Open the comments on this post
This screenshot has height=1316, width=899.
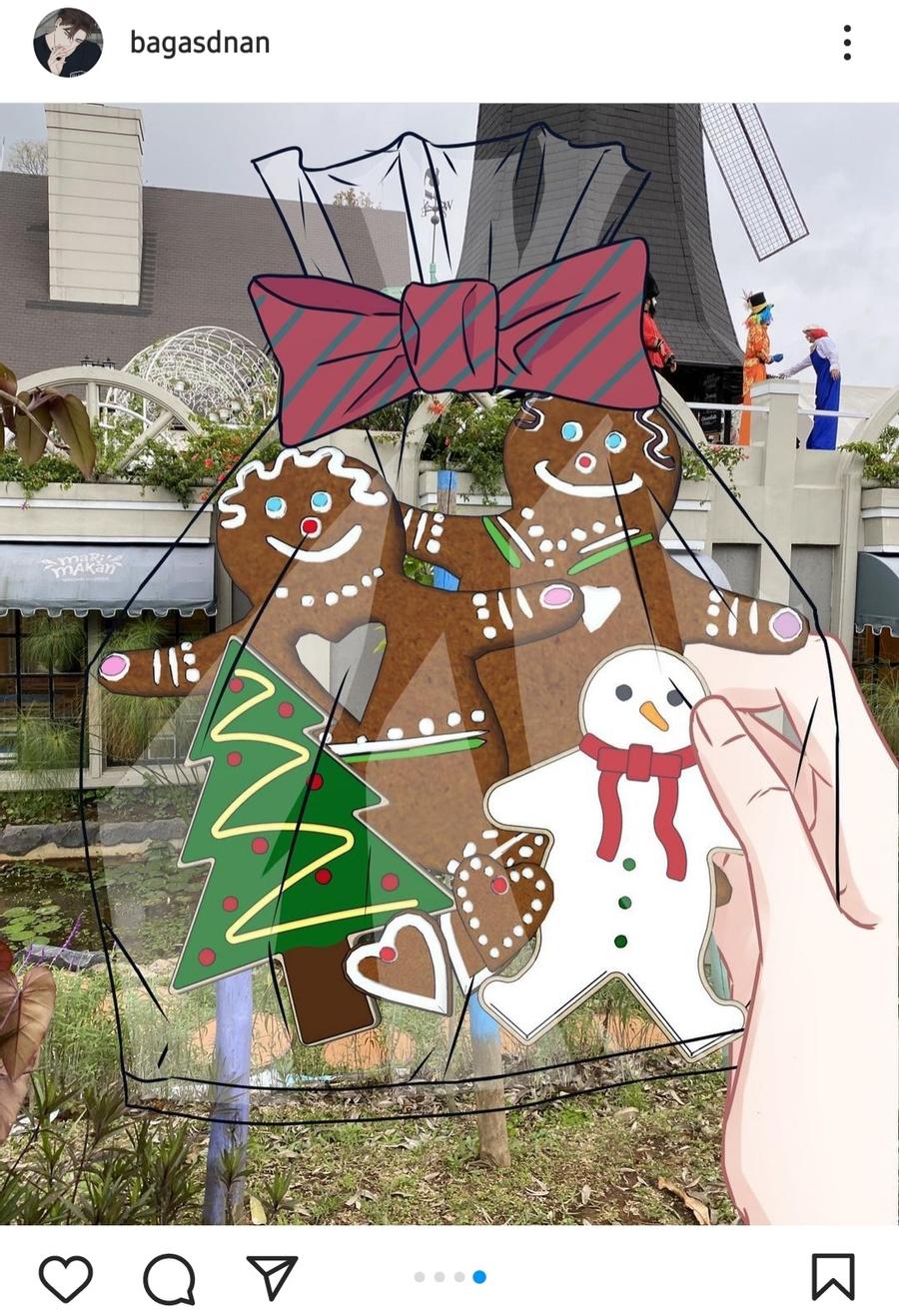(x=169, y=1277)
